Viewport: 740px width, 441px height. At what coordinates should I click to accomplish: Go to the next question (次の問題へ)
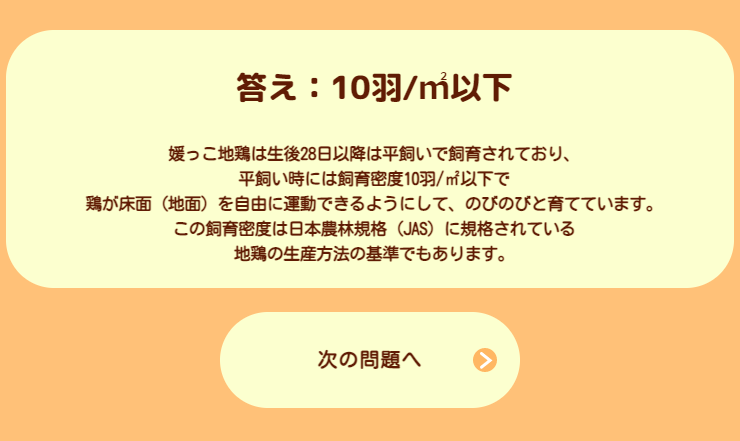coord(370,360)
